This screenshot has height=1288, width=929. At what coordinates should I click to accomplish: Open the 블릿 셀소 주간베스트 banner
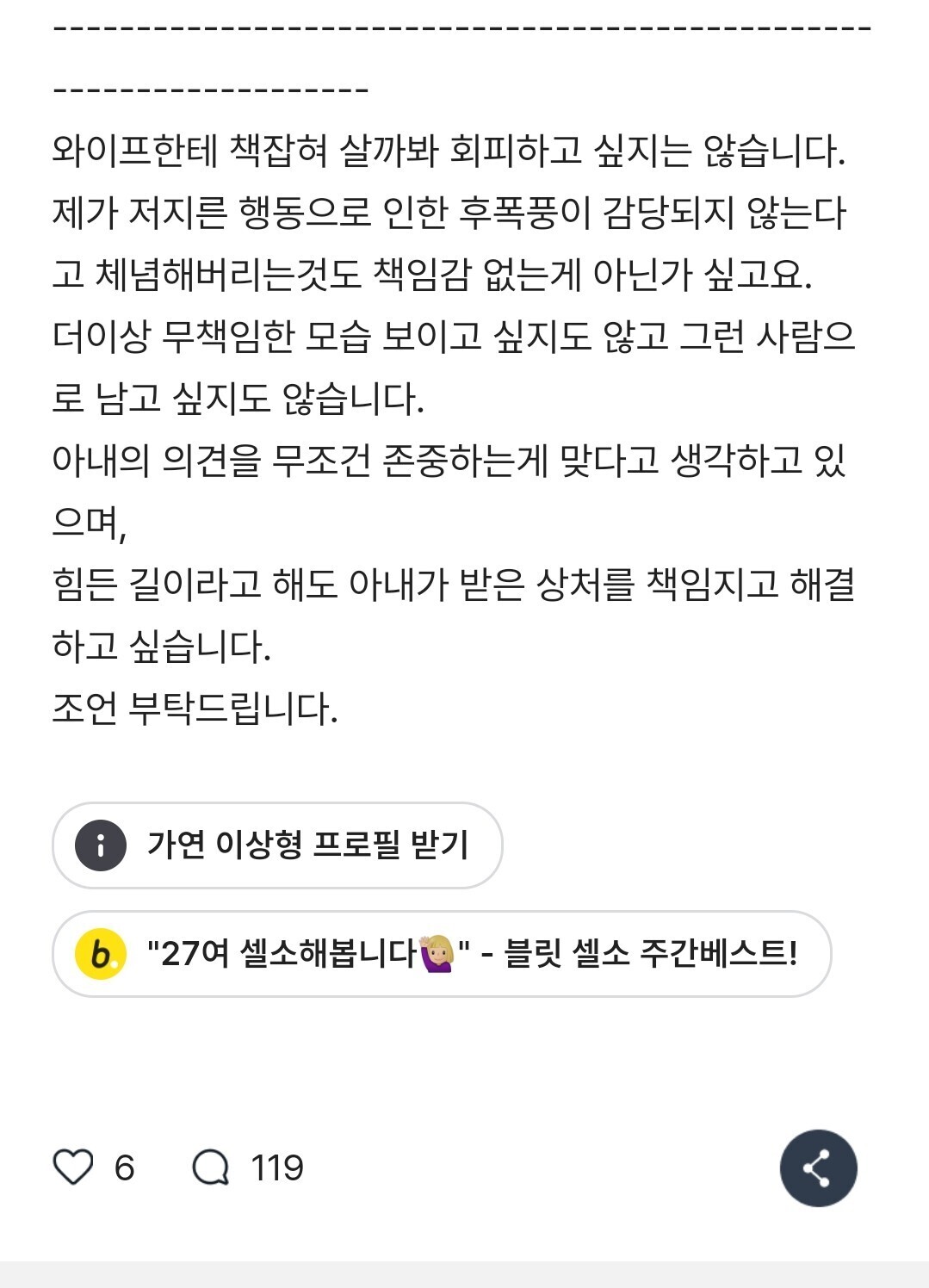pyautogui.click(x=442, y=953)
